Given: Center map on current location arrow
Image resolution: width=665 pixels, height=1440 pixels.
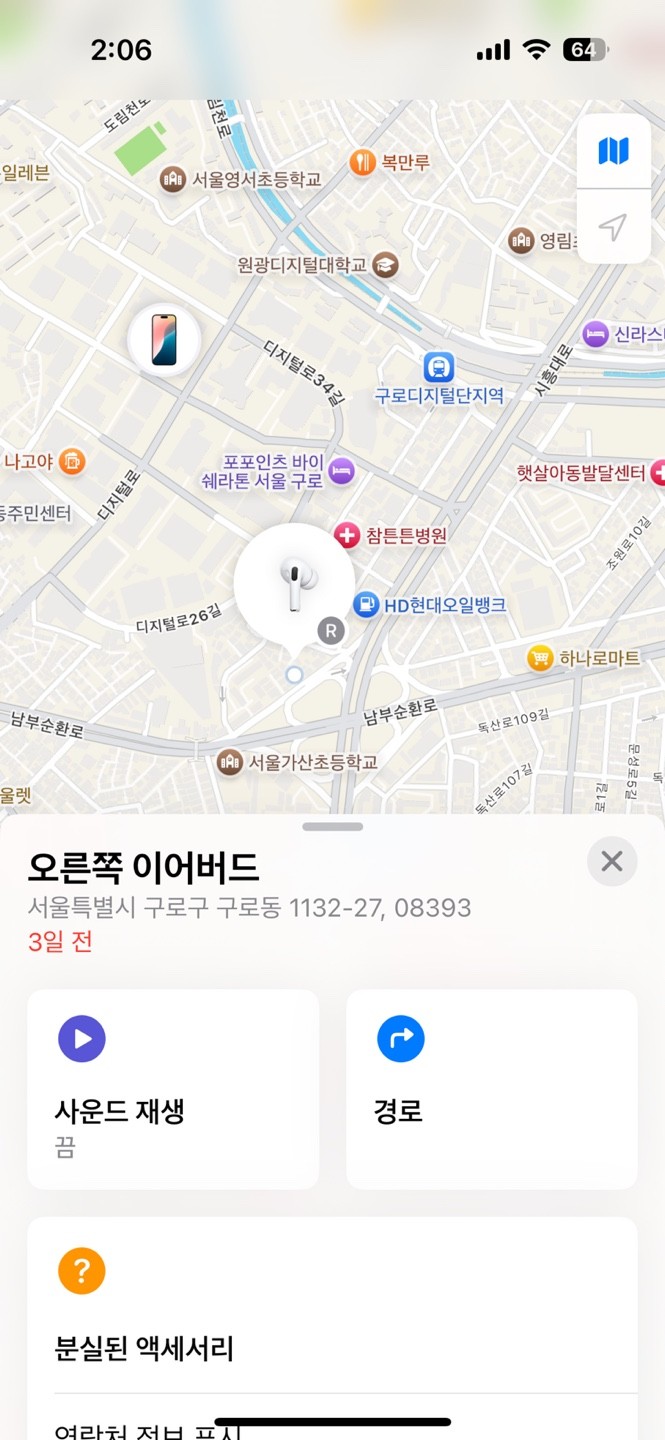Looking at the screenshot, I should click(613, 227).
